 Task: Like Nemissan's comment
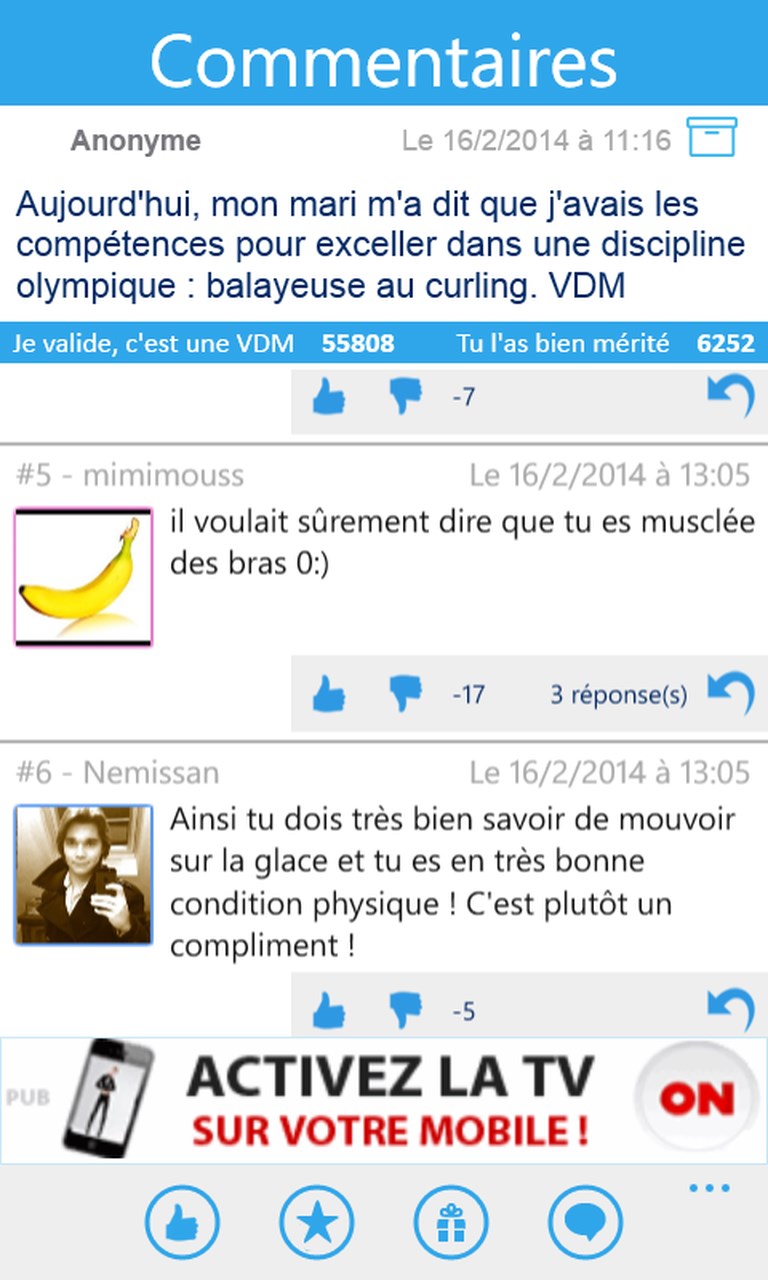point(328,1011)
